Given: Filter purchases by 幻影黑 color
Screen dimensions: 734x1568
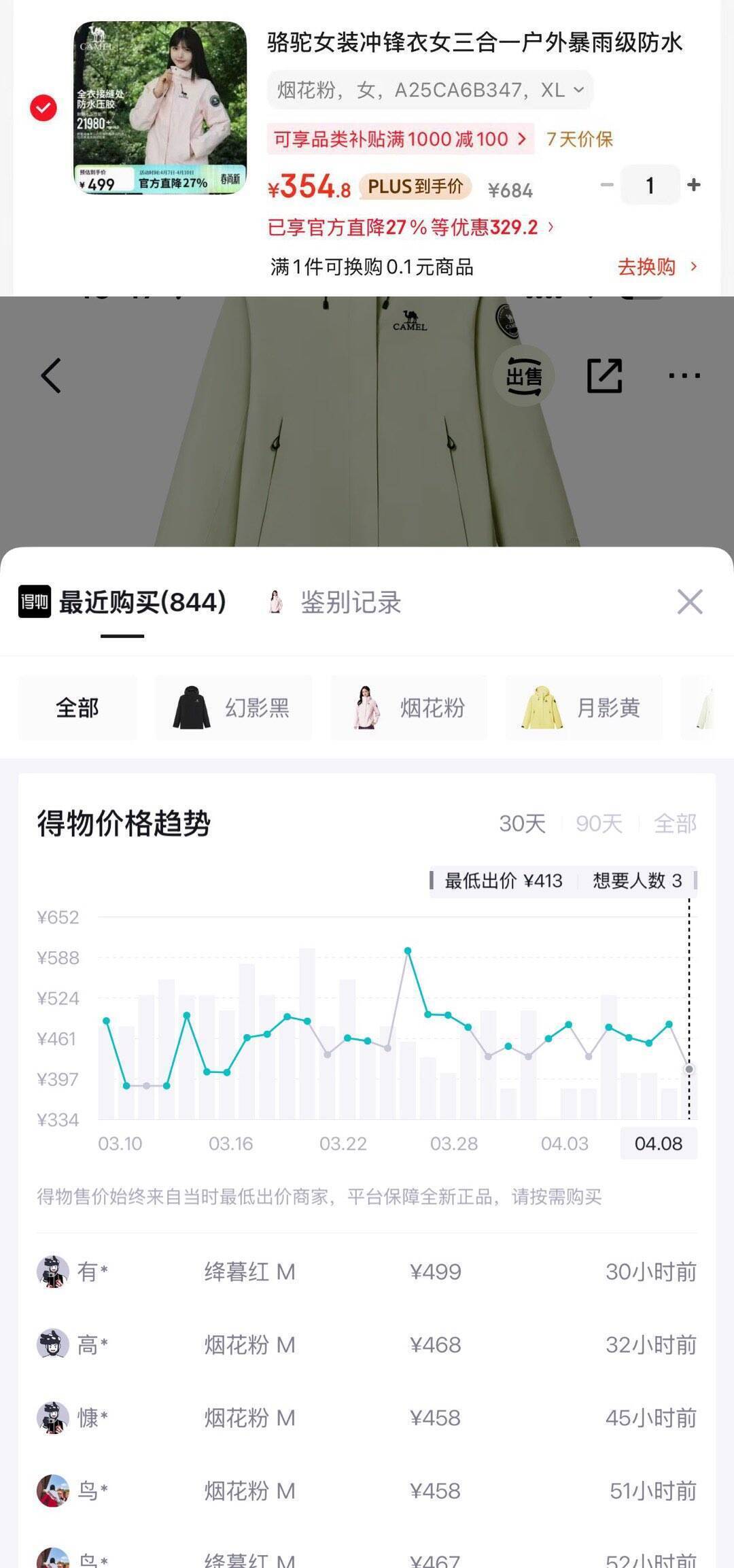Looking at the screenshot, I should point(233,708).
